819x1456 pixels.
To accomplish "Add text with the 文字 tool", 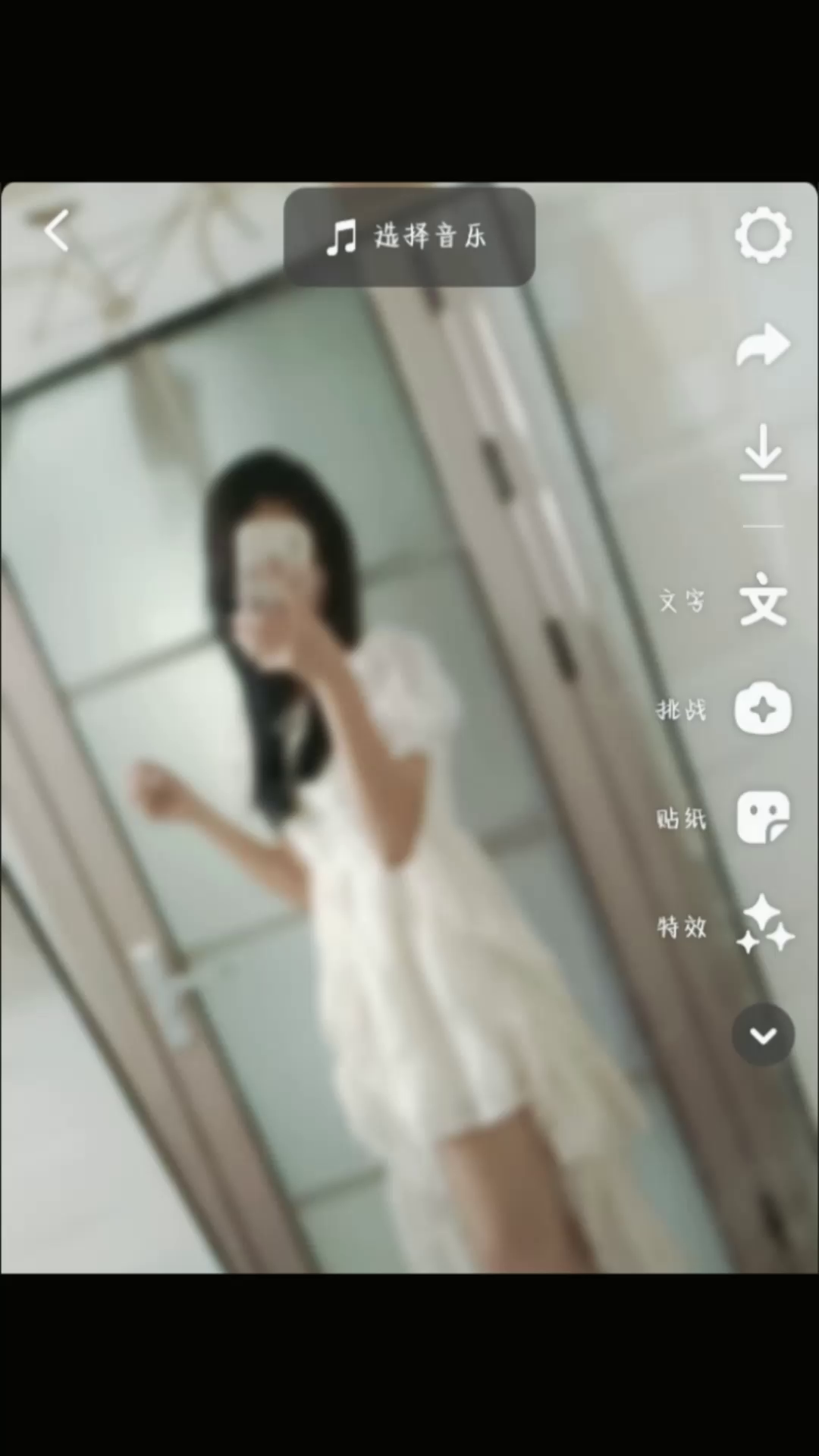I will [x=763, y=601].
